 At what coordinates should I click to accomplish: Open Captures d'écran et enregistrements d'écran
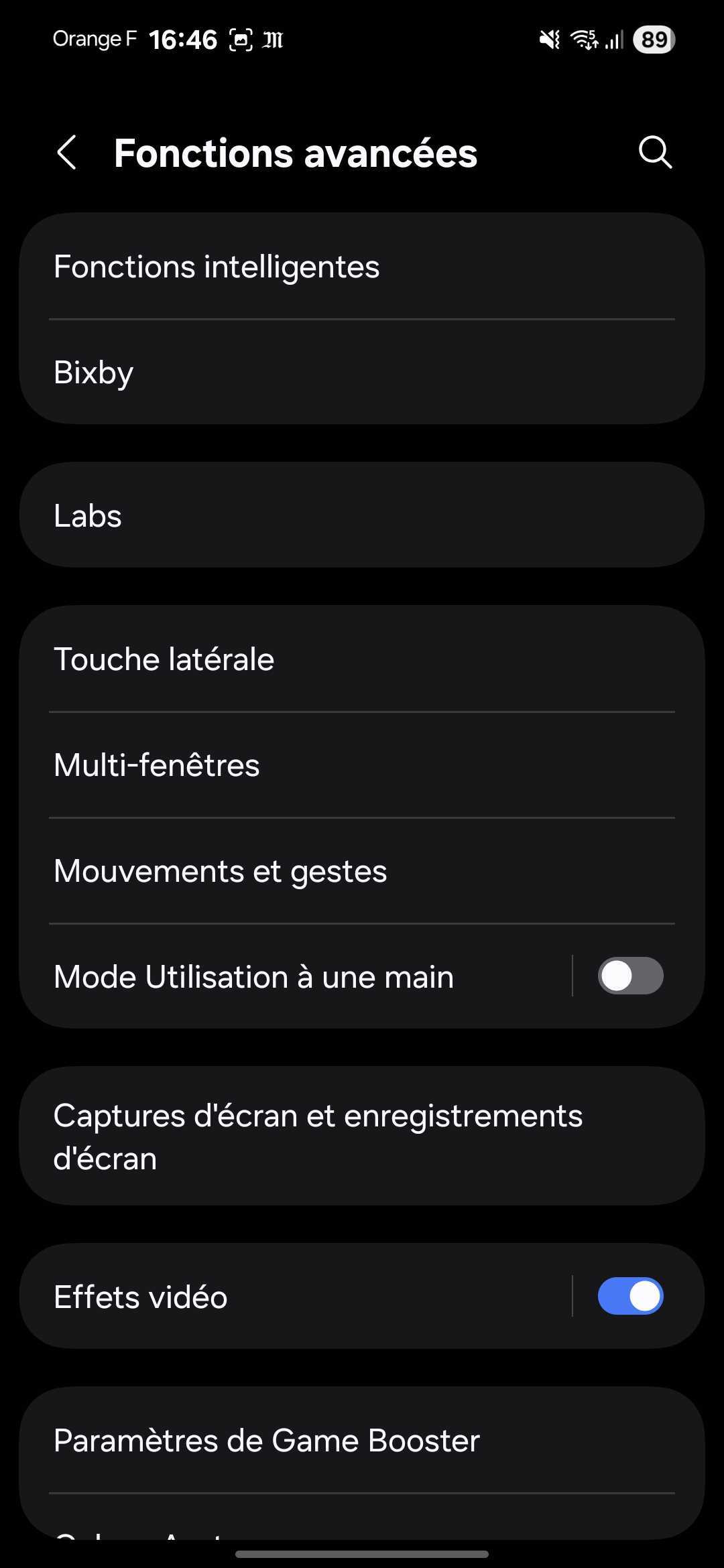(x=362, y=1136)
